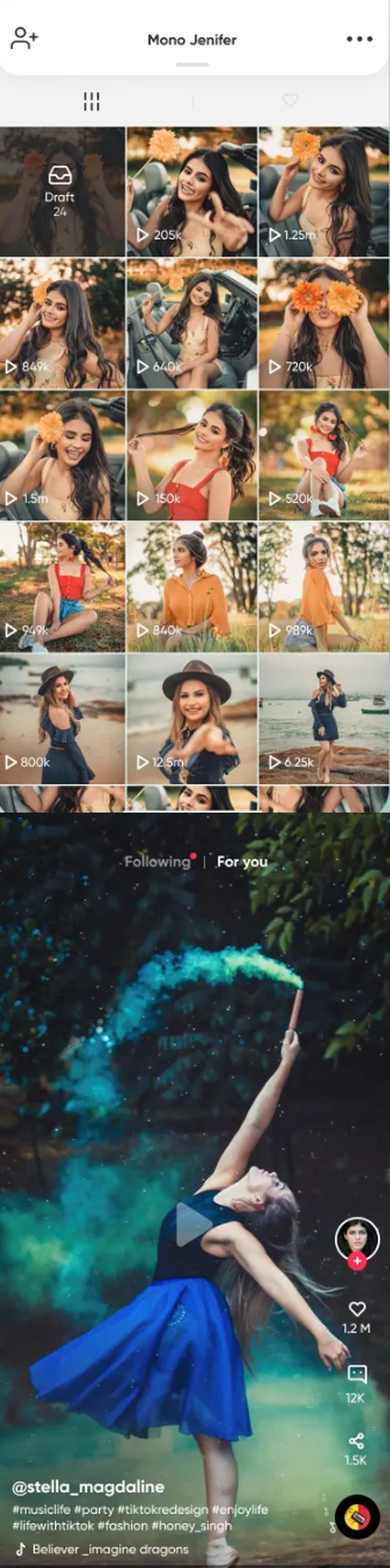Select the For you feed tab
The height and width of the screenshot is (1568, 390).
click(242, 861)
